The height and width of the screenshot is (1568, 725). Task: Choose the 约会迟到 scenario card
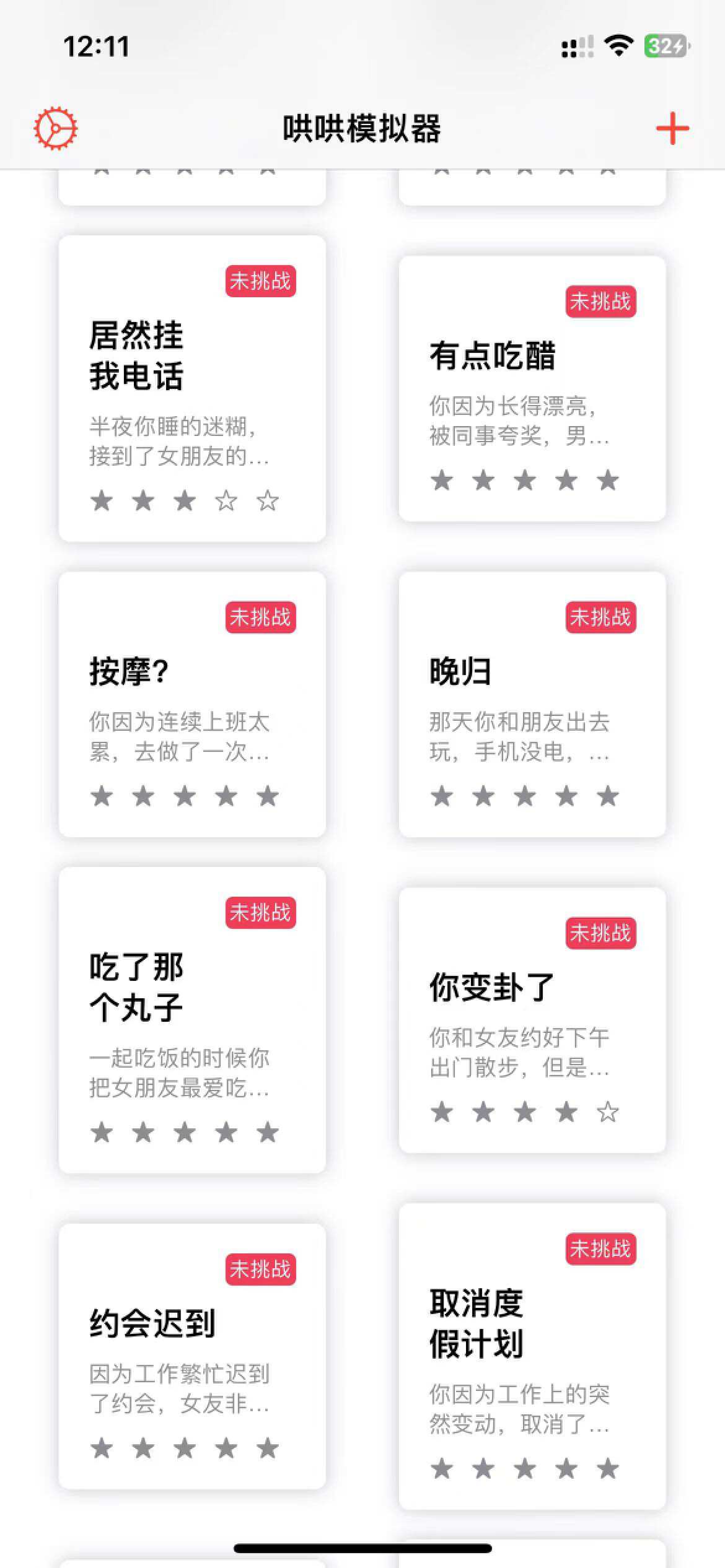pos(192,1357)
